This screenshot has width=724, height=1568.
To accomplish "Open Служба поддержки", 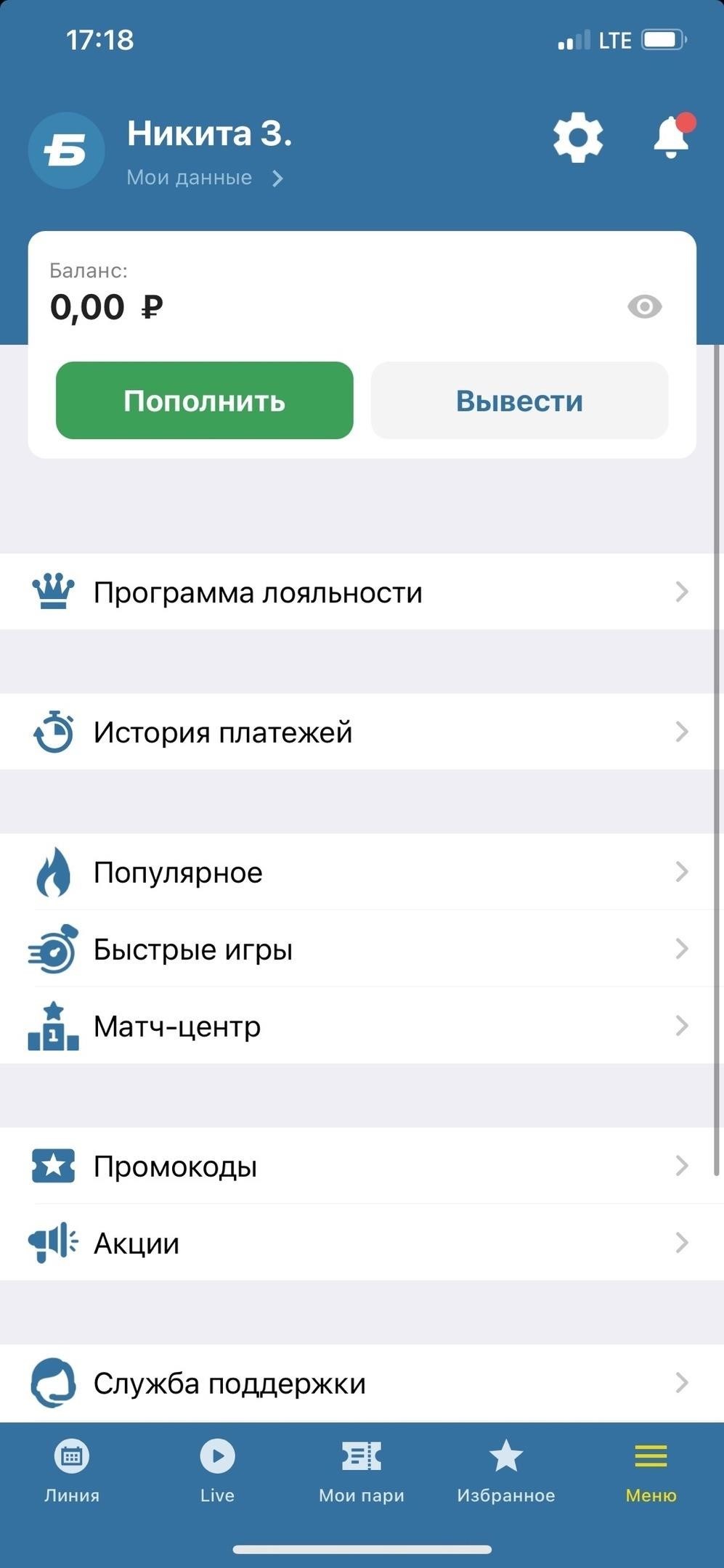I will (362, 1384).
